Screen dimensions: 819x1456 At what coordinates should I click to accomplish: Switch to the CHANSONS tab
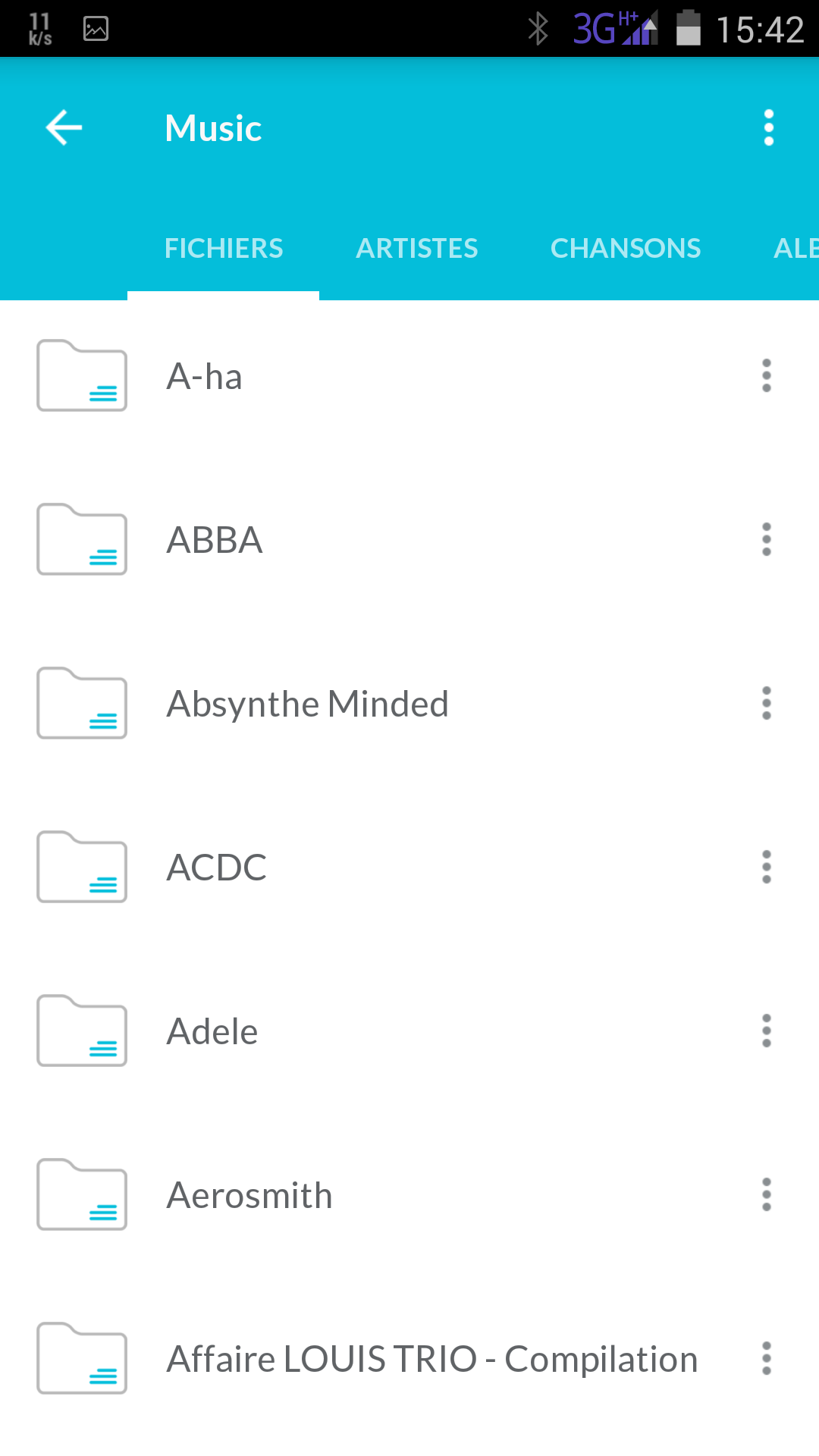click(626, 248)
